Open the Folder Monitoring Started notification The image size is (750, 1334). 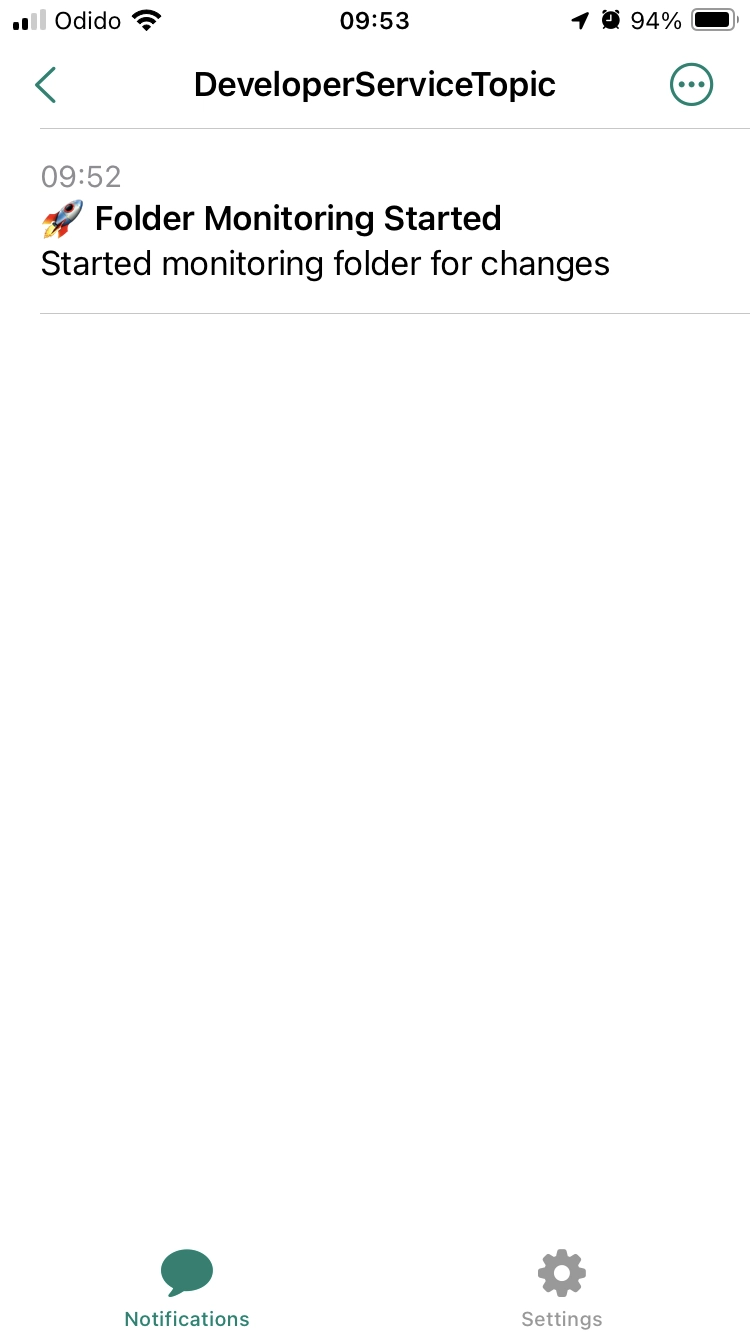click(x=395, y=221)
